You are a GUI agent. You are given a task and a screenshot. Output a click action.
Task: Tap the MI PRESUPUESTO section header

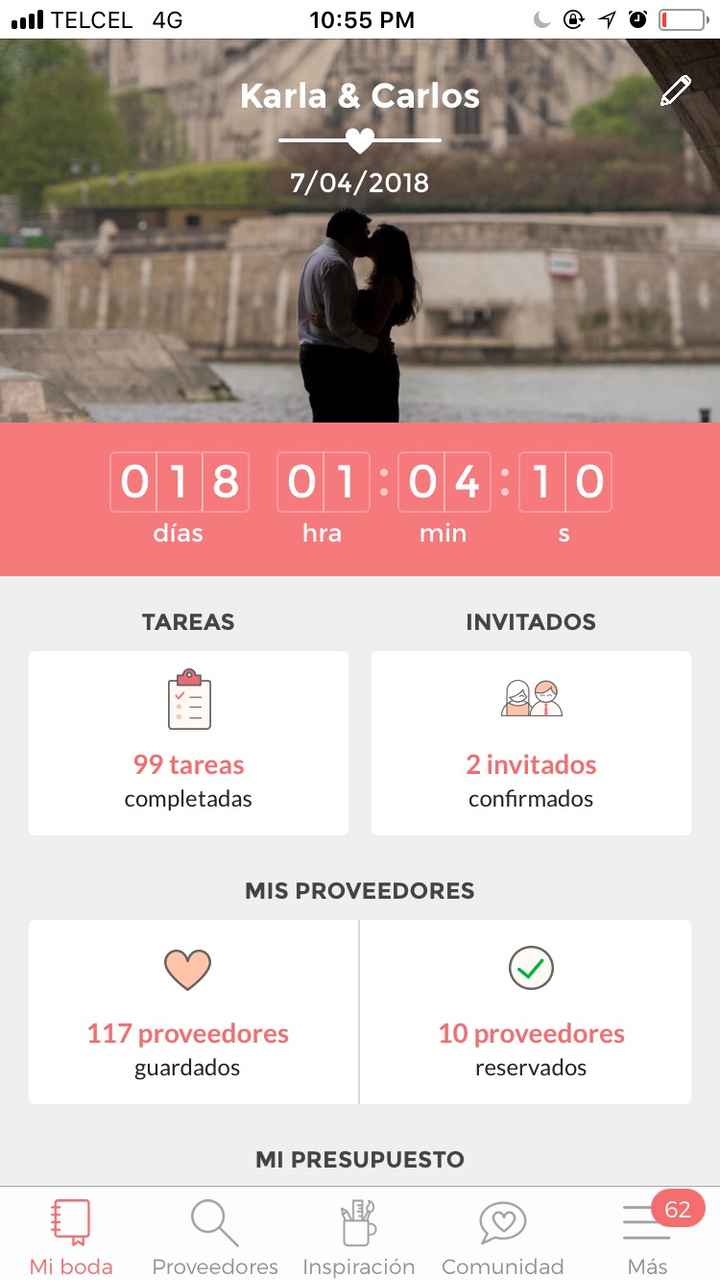360,1159
